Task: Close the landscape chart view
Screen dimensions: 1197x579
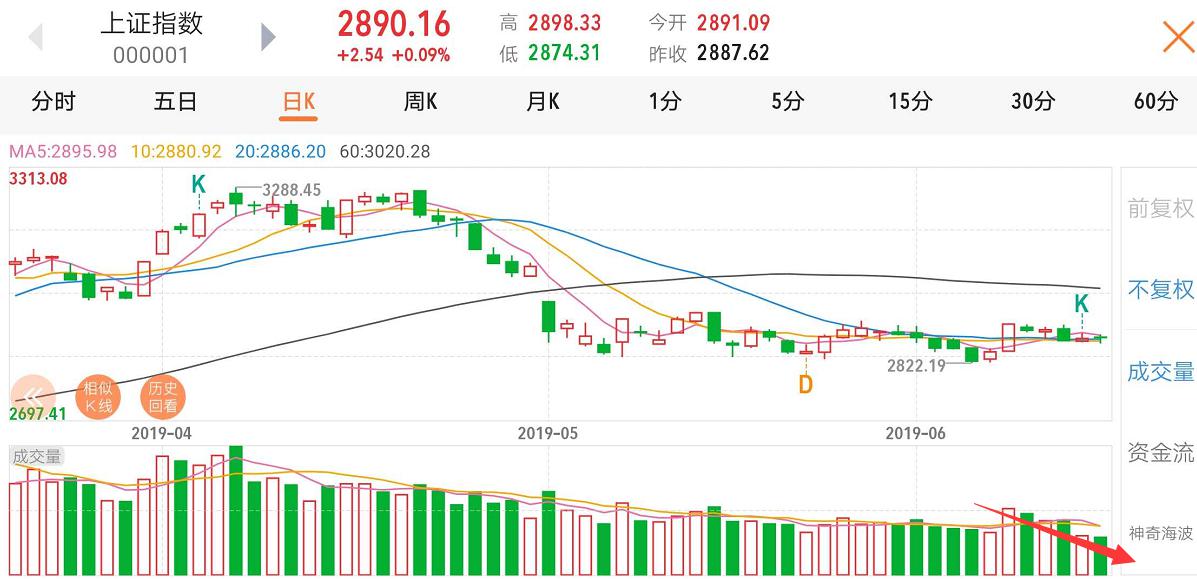Action: coord(1177,38)
